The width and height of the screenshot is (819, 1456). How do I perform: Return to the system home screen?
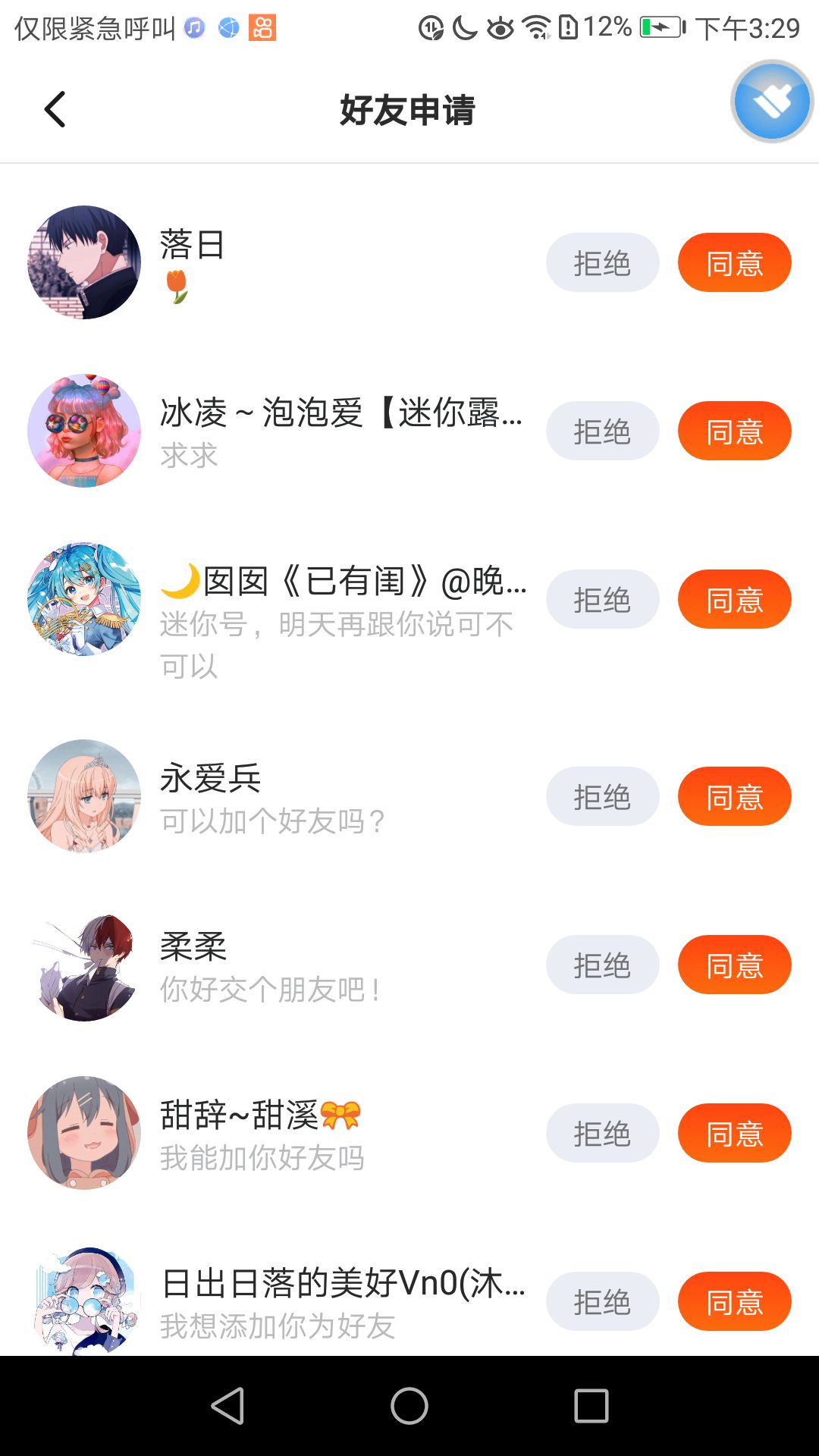click(x=409, y=1406)
